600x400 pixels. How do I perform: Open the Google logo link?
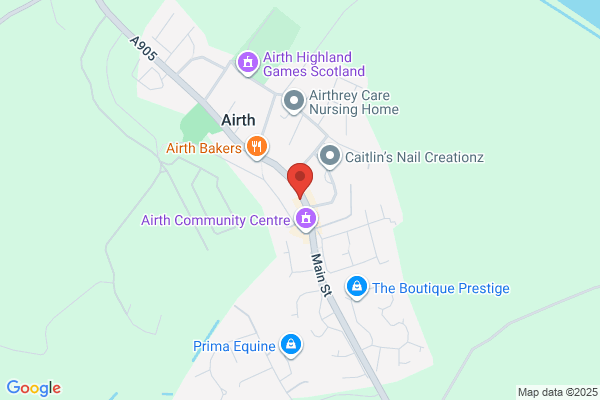[x=34, y=388]
